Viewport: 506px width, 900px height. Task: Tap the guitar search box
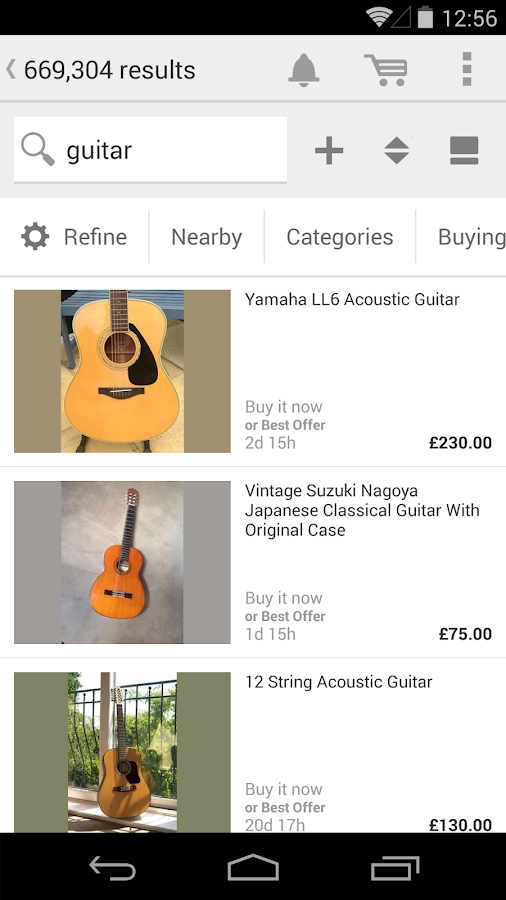pyautogui.click(x=150, y=150)
